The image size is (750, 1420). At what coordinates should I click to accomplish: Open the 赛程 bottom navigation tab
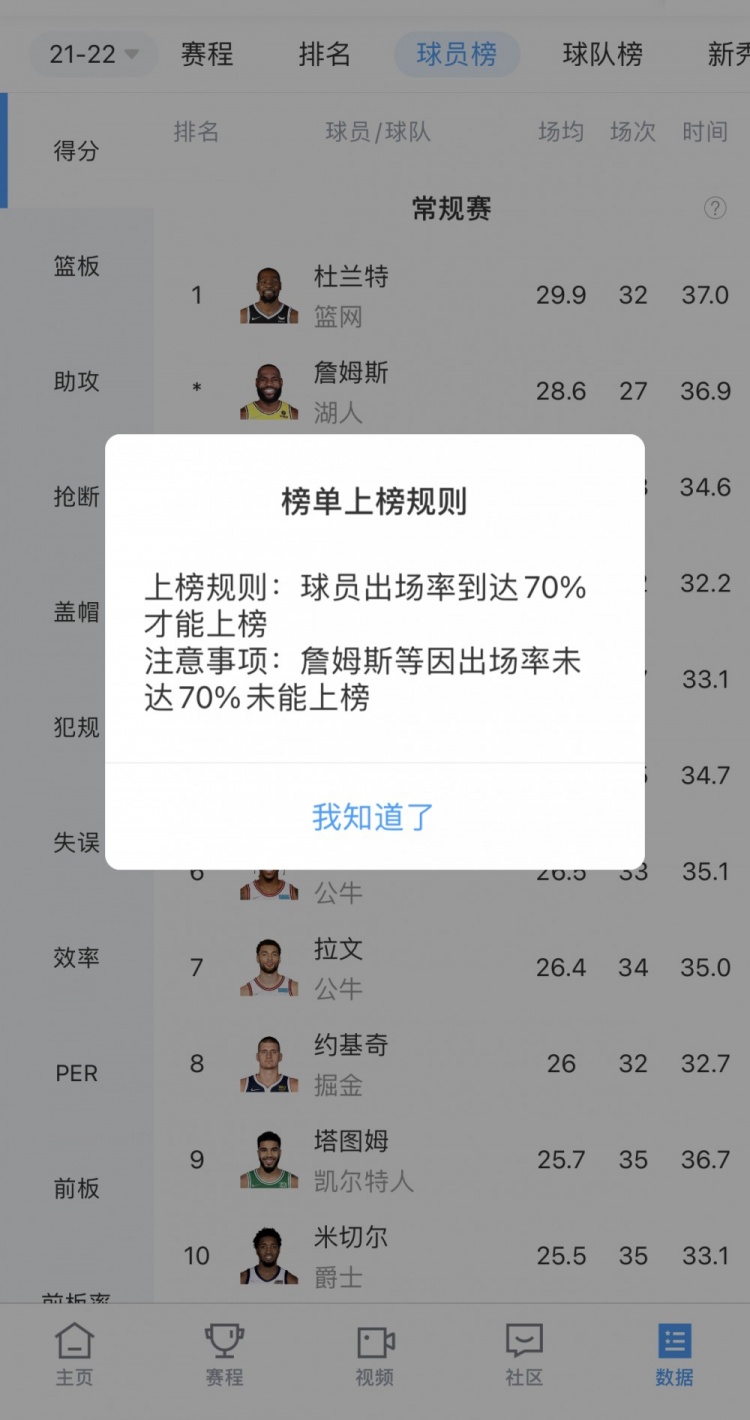click(x=224, y=1355)
